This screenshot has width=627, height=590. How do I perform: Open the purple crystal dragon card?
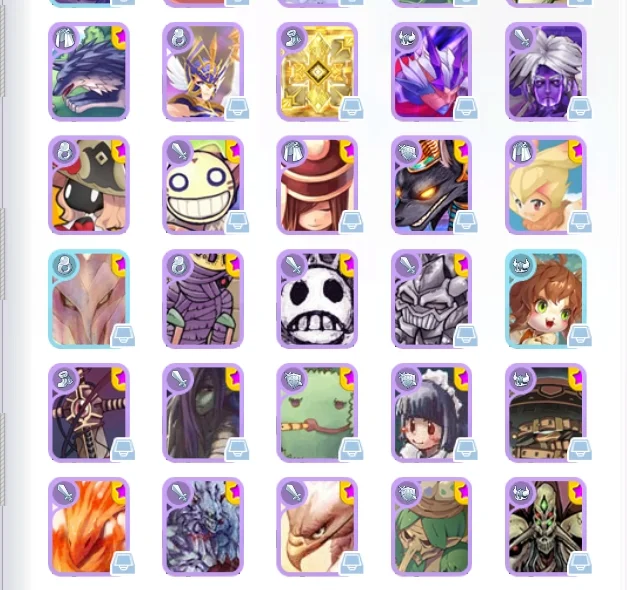pyautogui.click(x=431, y=72)
